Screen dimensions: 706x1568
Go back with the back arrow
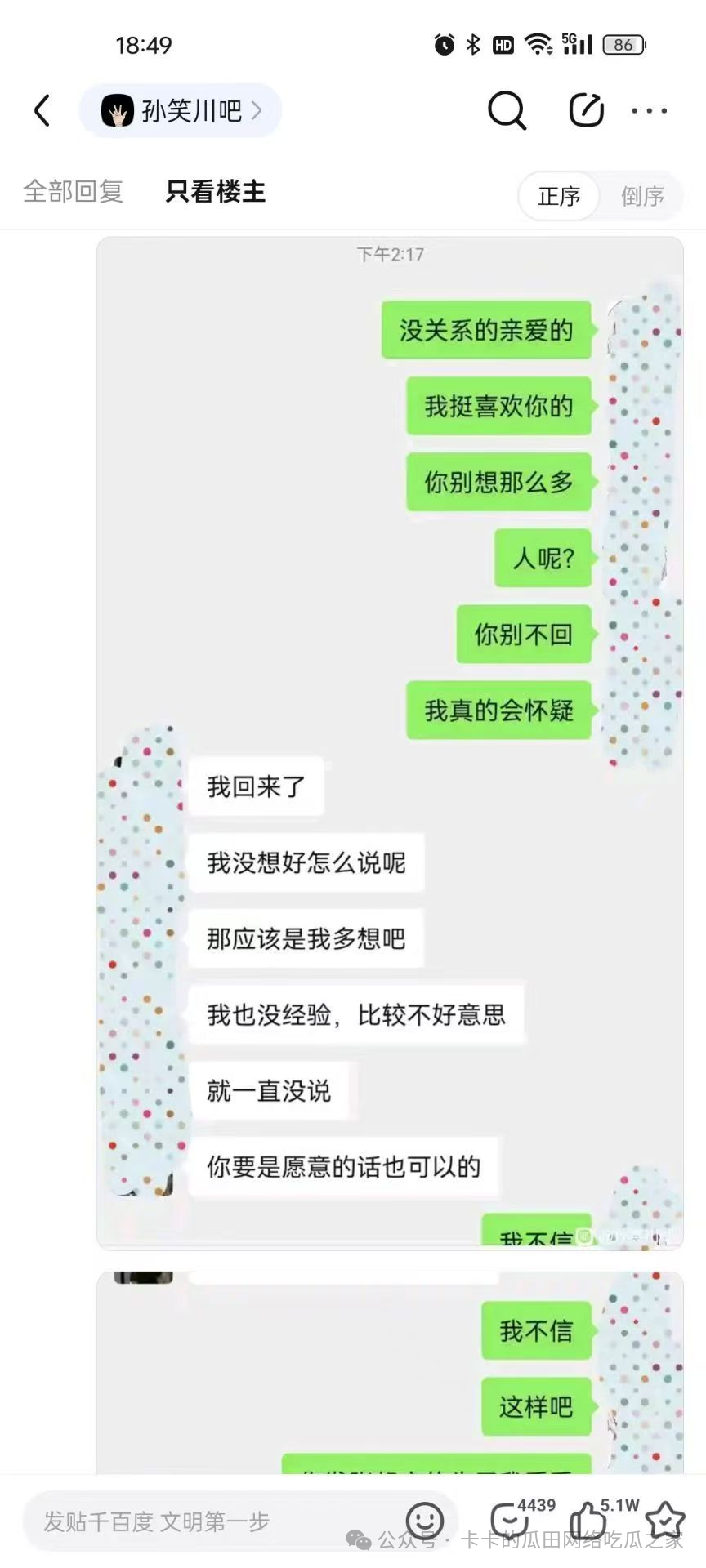42,110
